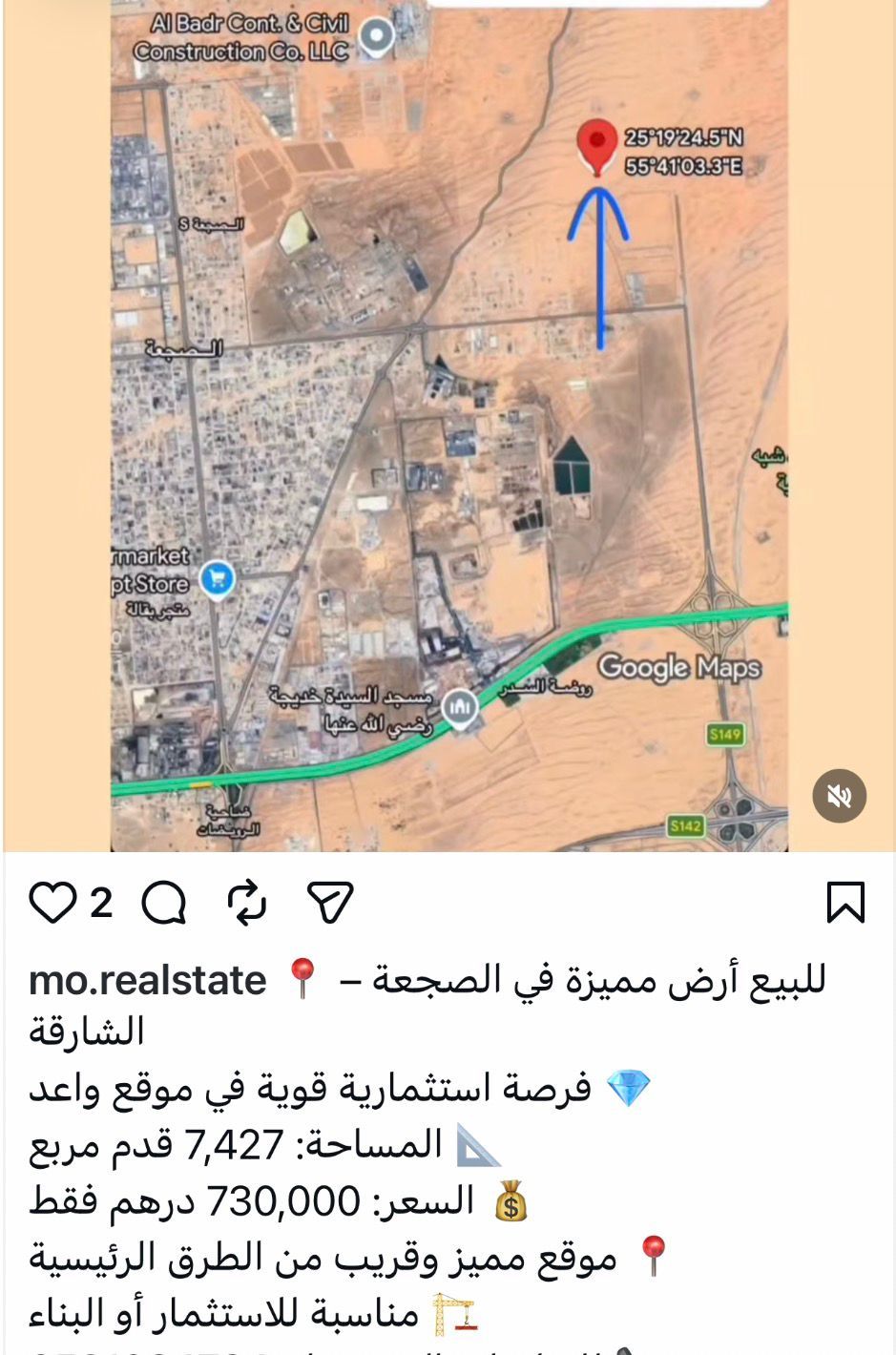Open mo.realstate profile from caption
Image resolution: width=896 pixels, height=1355 pixels.
(x=148, y=981)
